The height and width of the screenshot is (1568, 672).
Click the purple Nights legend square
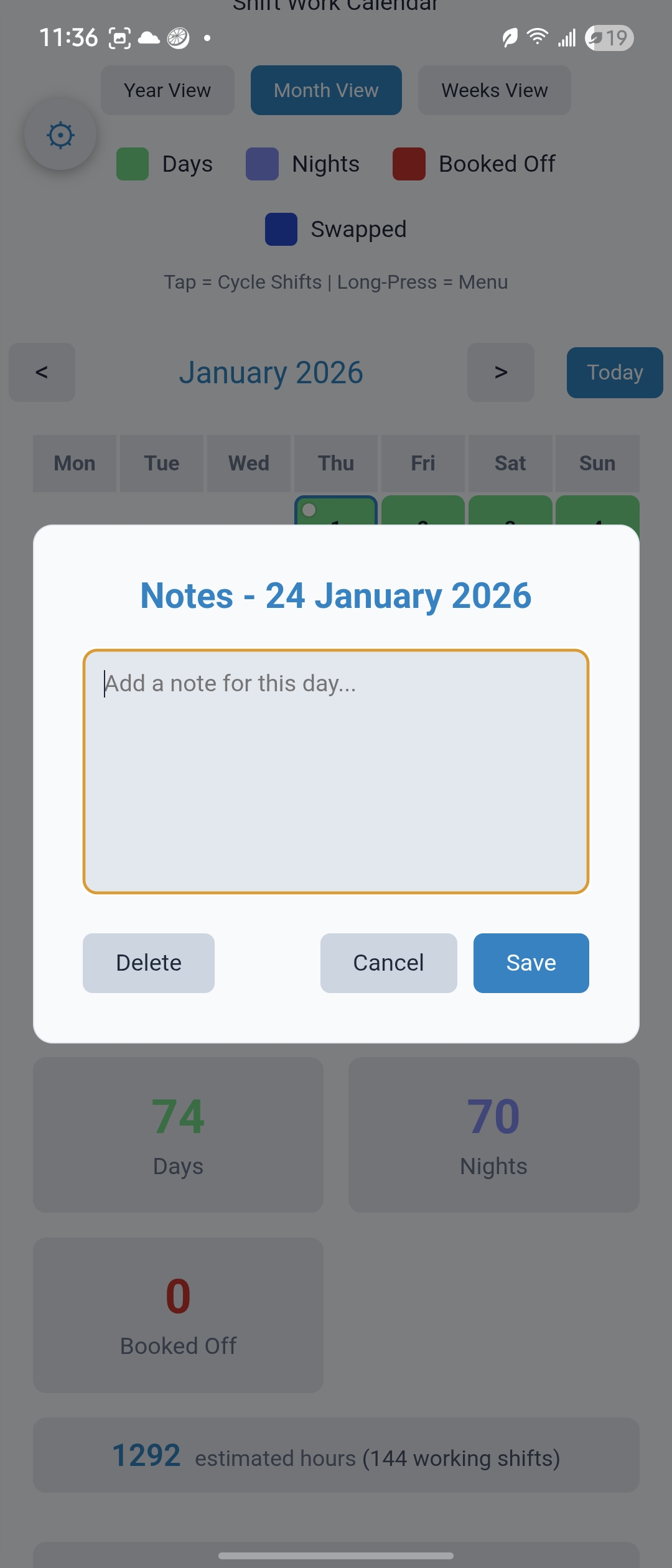pos(261,164)
